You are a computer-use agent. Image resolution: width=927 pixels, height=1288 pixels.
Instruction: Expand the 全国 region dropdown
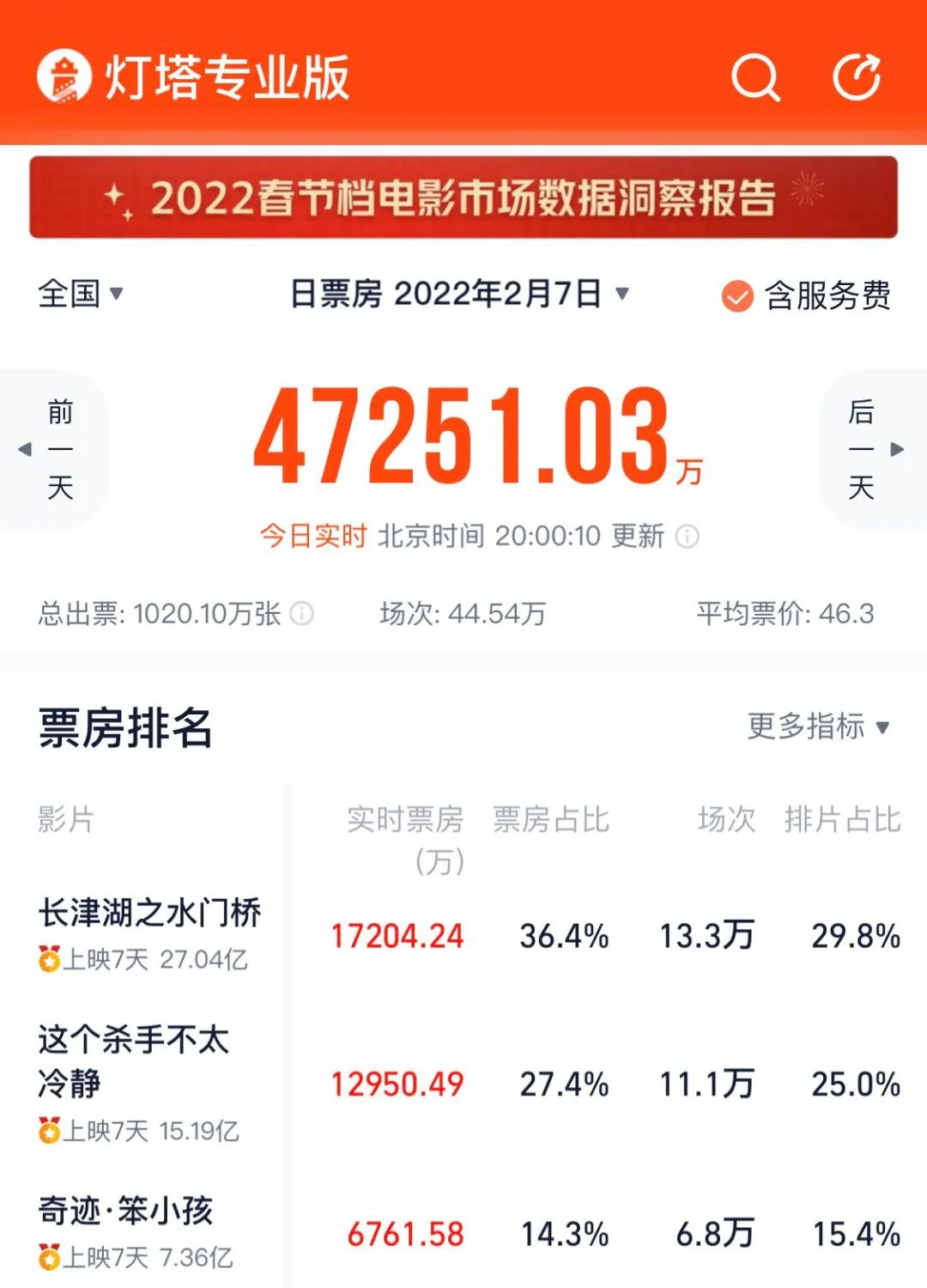click(81, 294)
